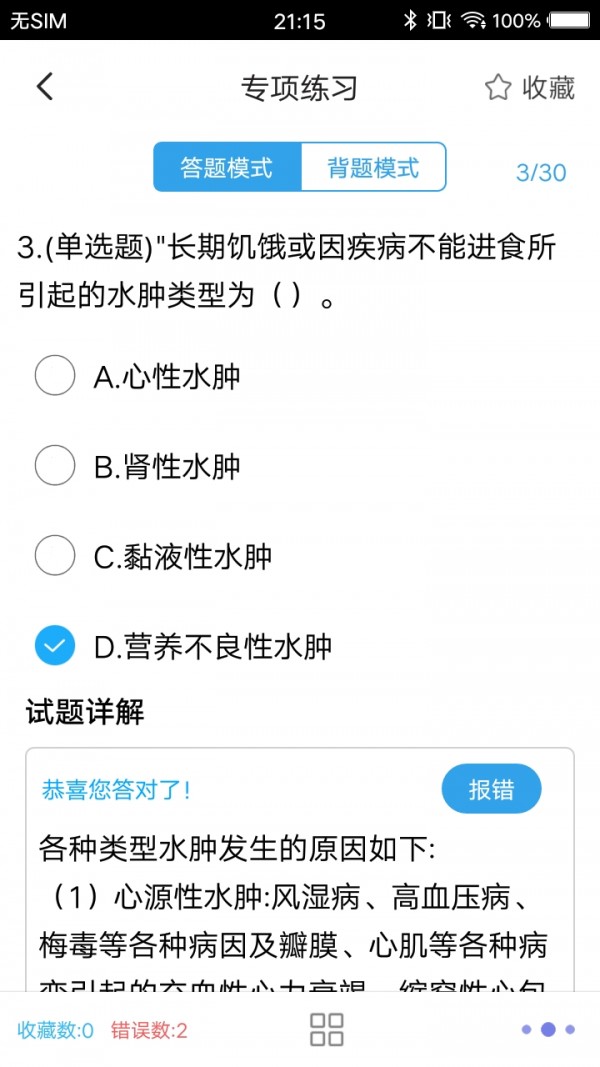The image size is (600, 1067).
Task: Tap 收藏 star to bookmark question
Action: click(x=529, y=88)
